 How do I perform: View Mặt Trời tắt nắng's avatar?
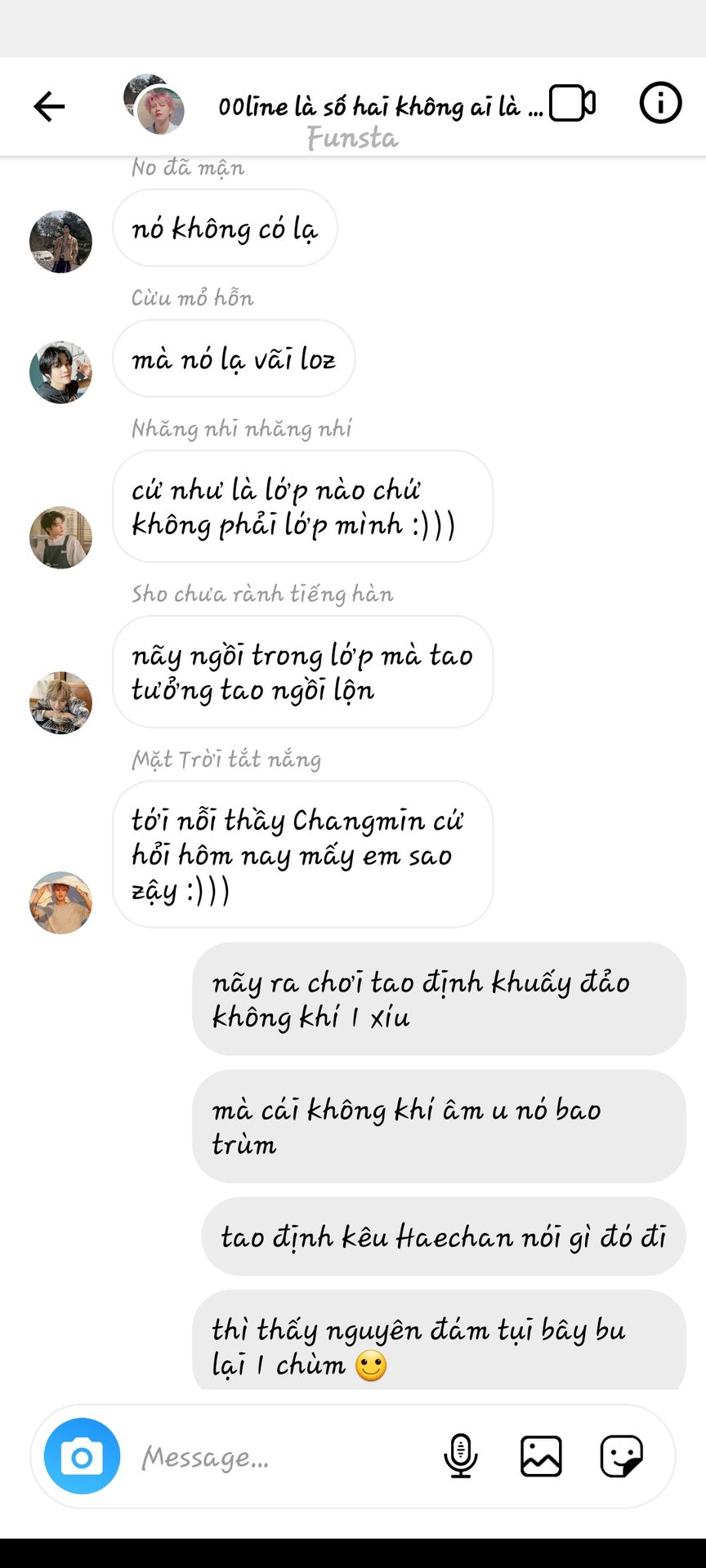(60, 902)
